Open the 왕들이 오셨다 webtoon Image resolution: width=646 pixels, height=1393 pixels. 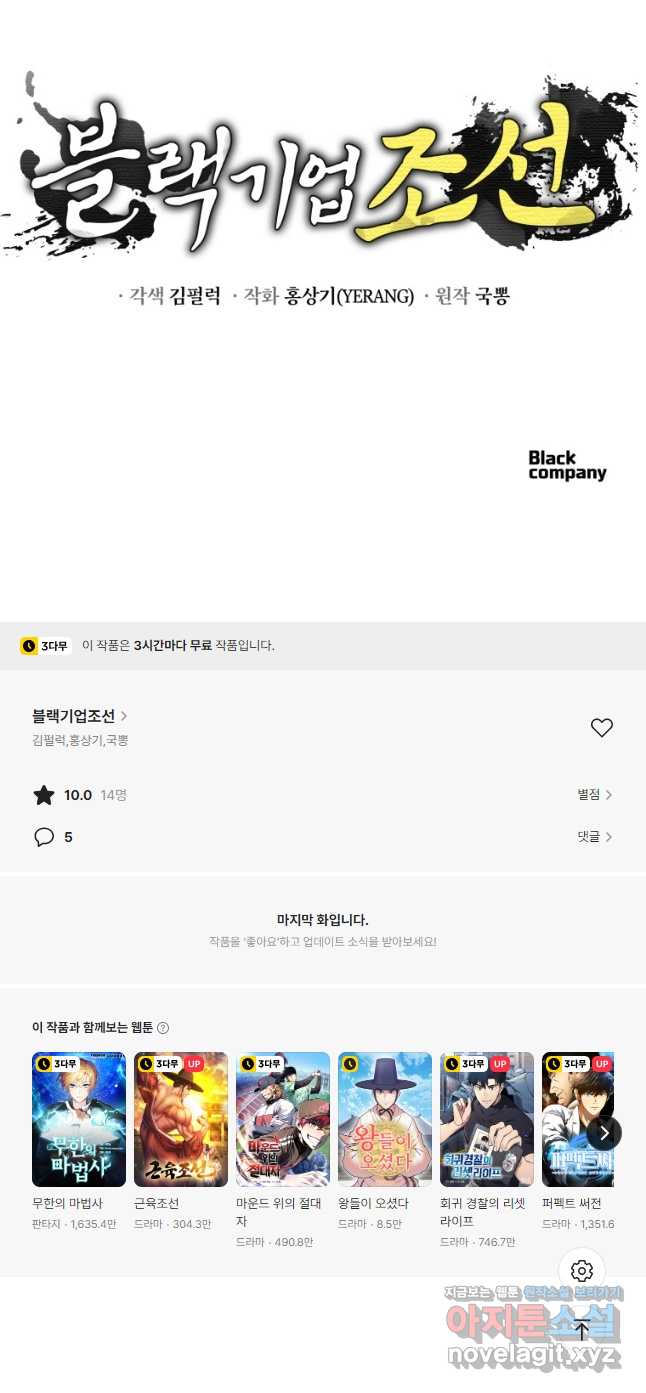click(385, 1119)
